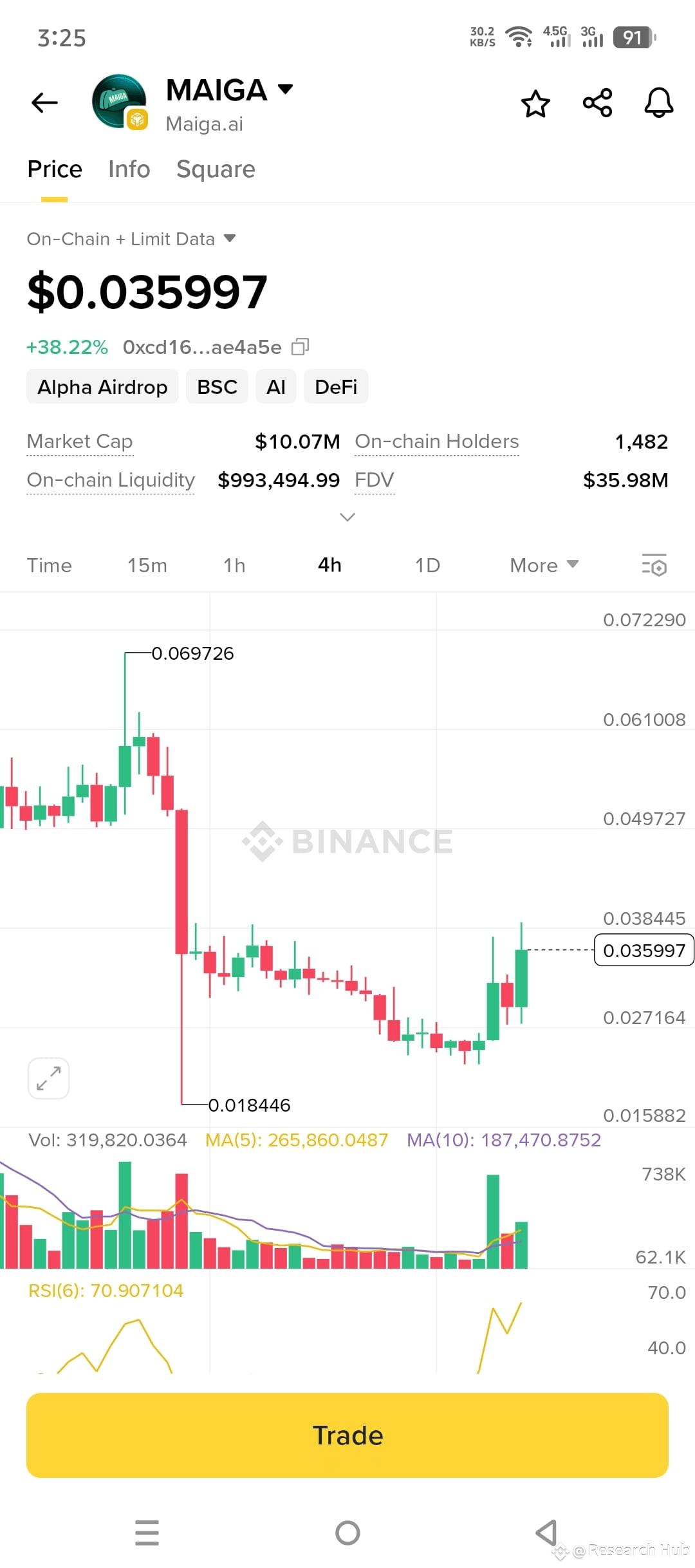The width and height of the screenshot is (695, 1568).
Task: Open chart indicator settings icon
Action: pyautogui.click(x=653, y=565)
